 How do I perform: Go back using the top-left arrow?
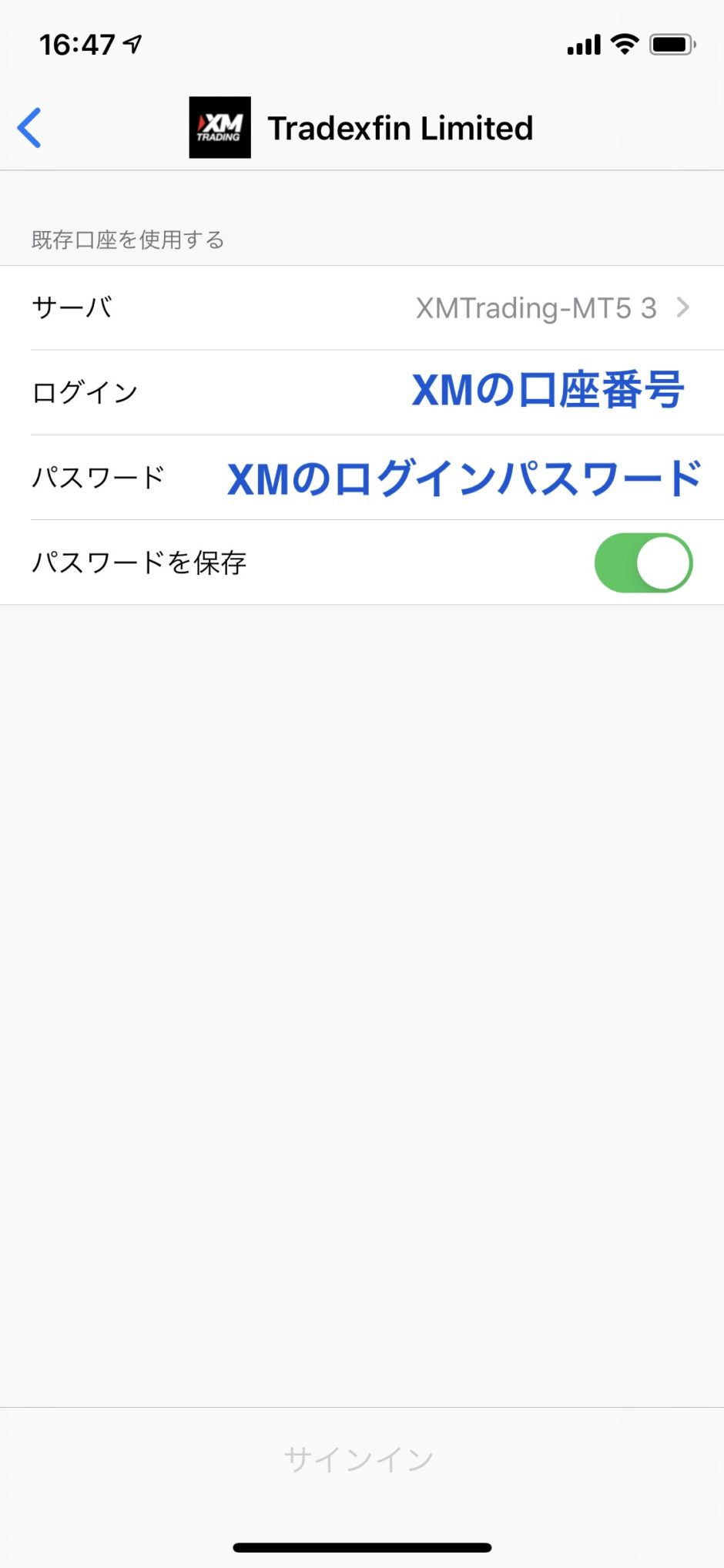click(29, 128)
